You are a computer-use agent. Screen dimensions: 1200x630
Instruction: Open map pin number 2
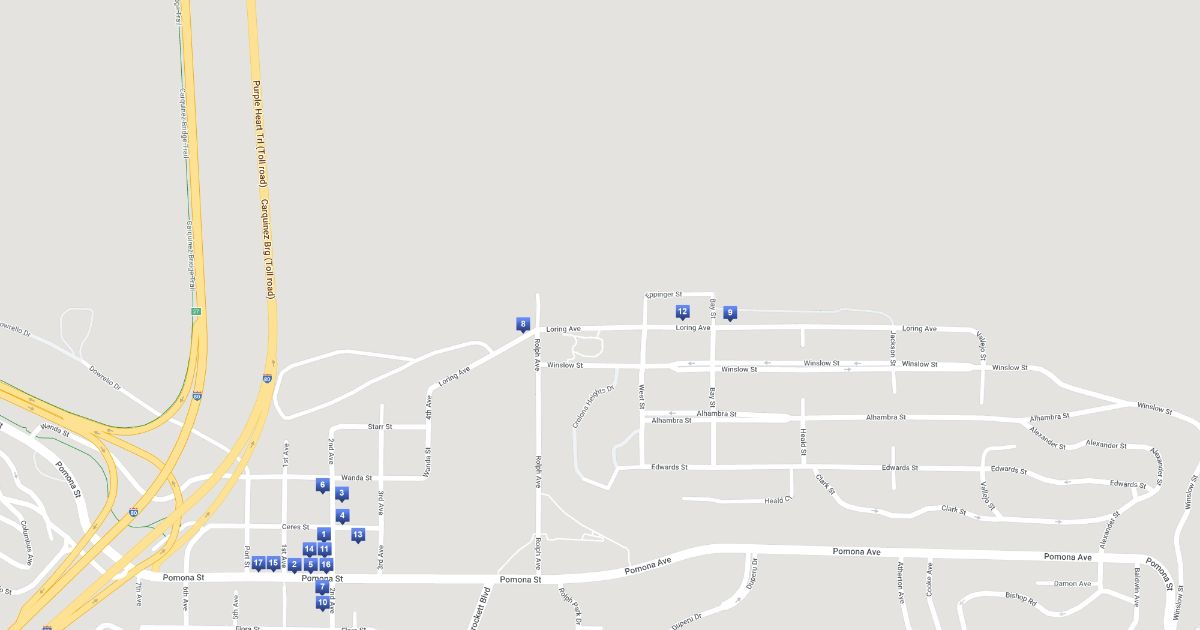tap(294, 565)
